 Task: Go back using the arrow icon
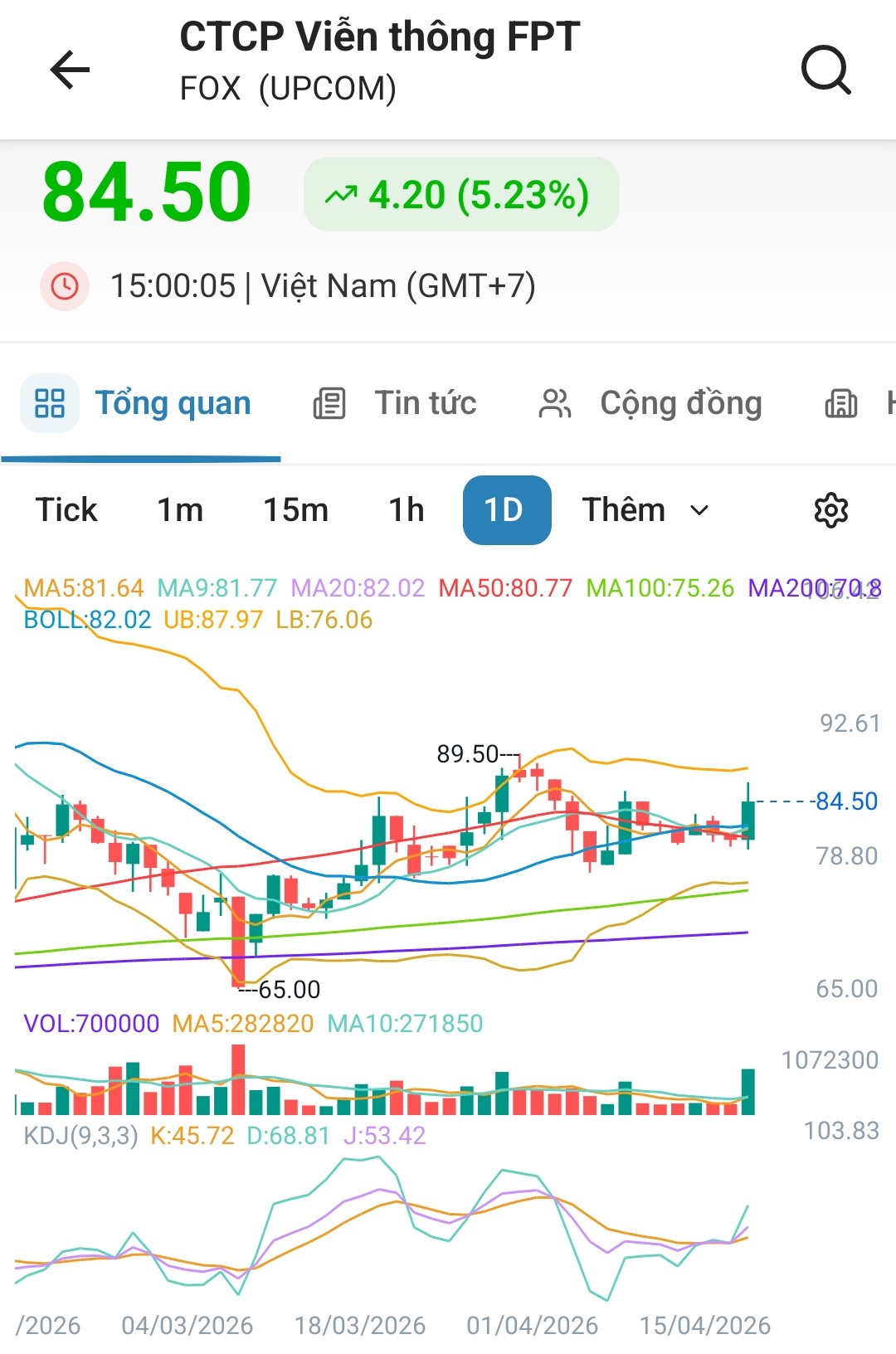70,70
